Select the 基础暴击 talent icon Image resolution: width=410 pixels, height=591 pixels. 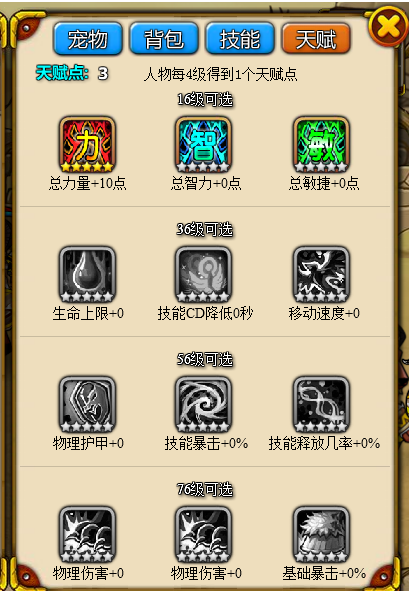pyautogui.click(x=321, y=534)
